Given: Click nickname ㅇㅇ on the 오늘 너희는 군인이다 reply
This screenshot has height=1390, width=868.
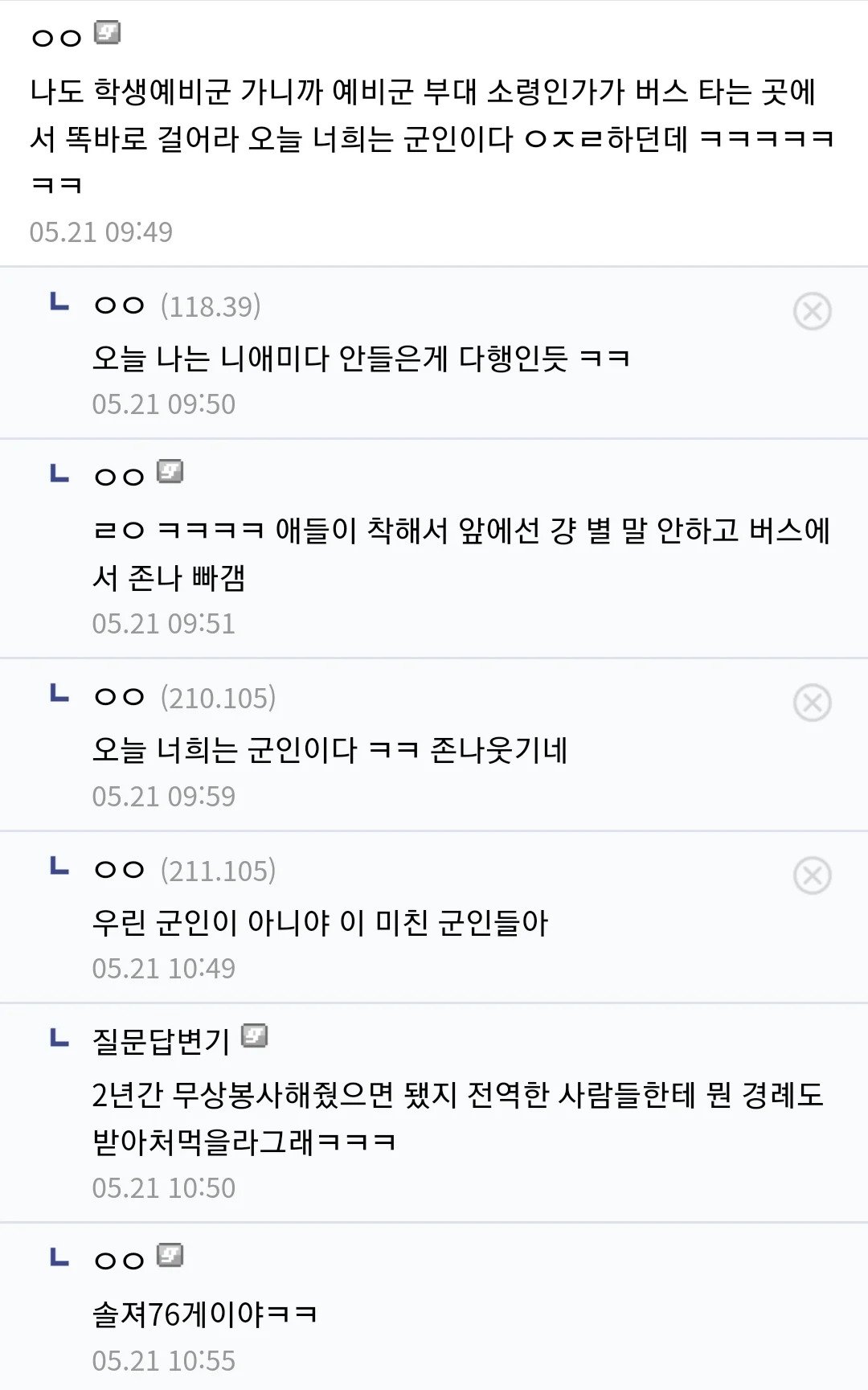Looking at the screenshot, I should click(119, 696).
